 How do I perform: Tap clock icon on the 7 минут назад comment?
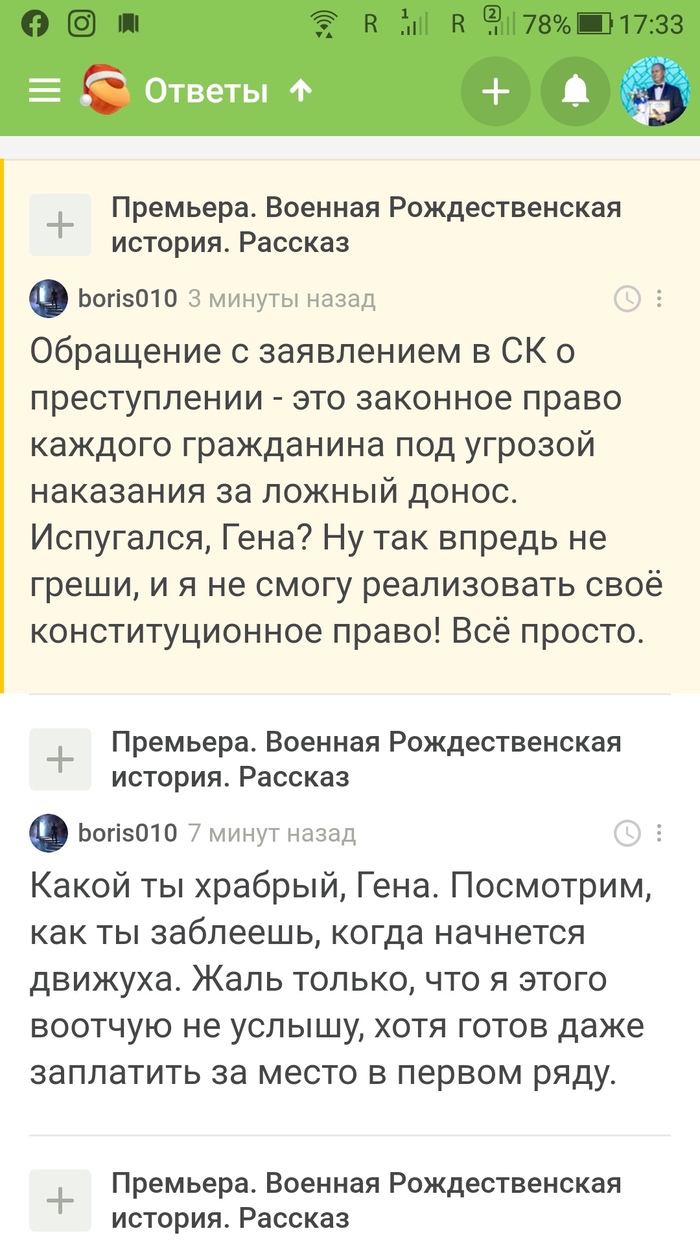tap(626, 832)
